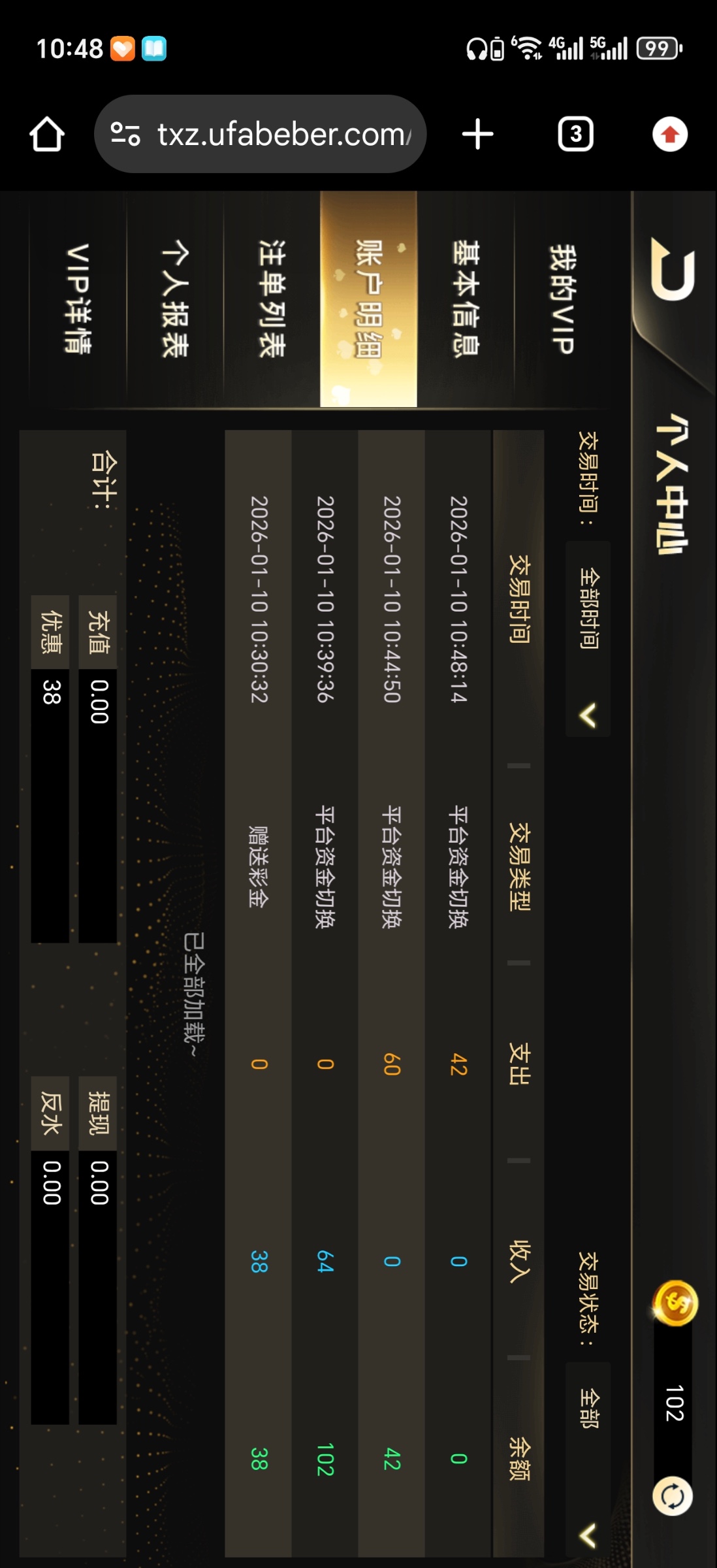The image size is (717, 1568).
Task: Expand the 全部时间 time dropdown
Action: (588, 638)
